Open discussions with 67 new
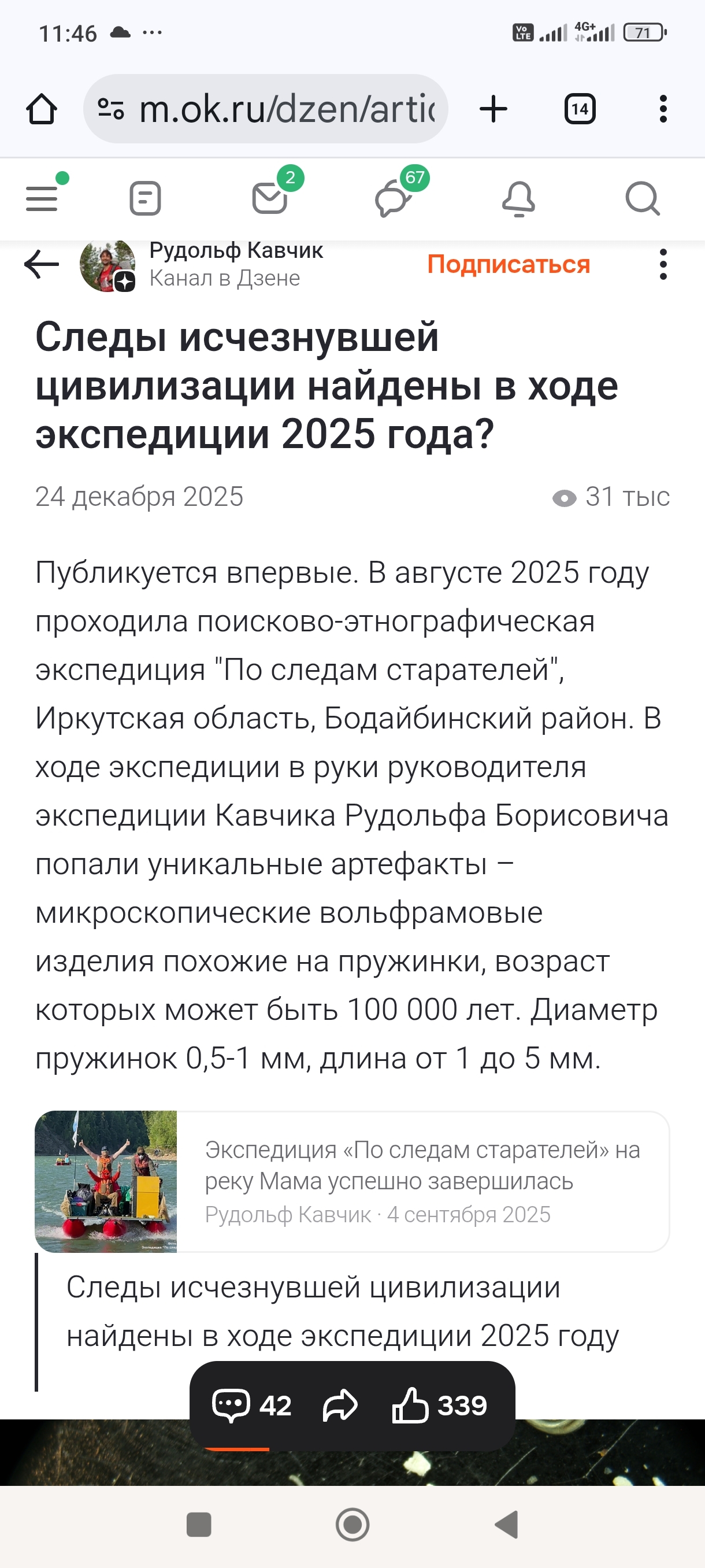The image size is (705, 1568). tap(393, 198)
